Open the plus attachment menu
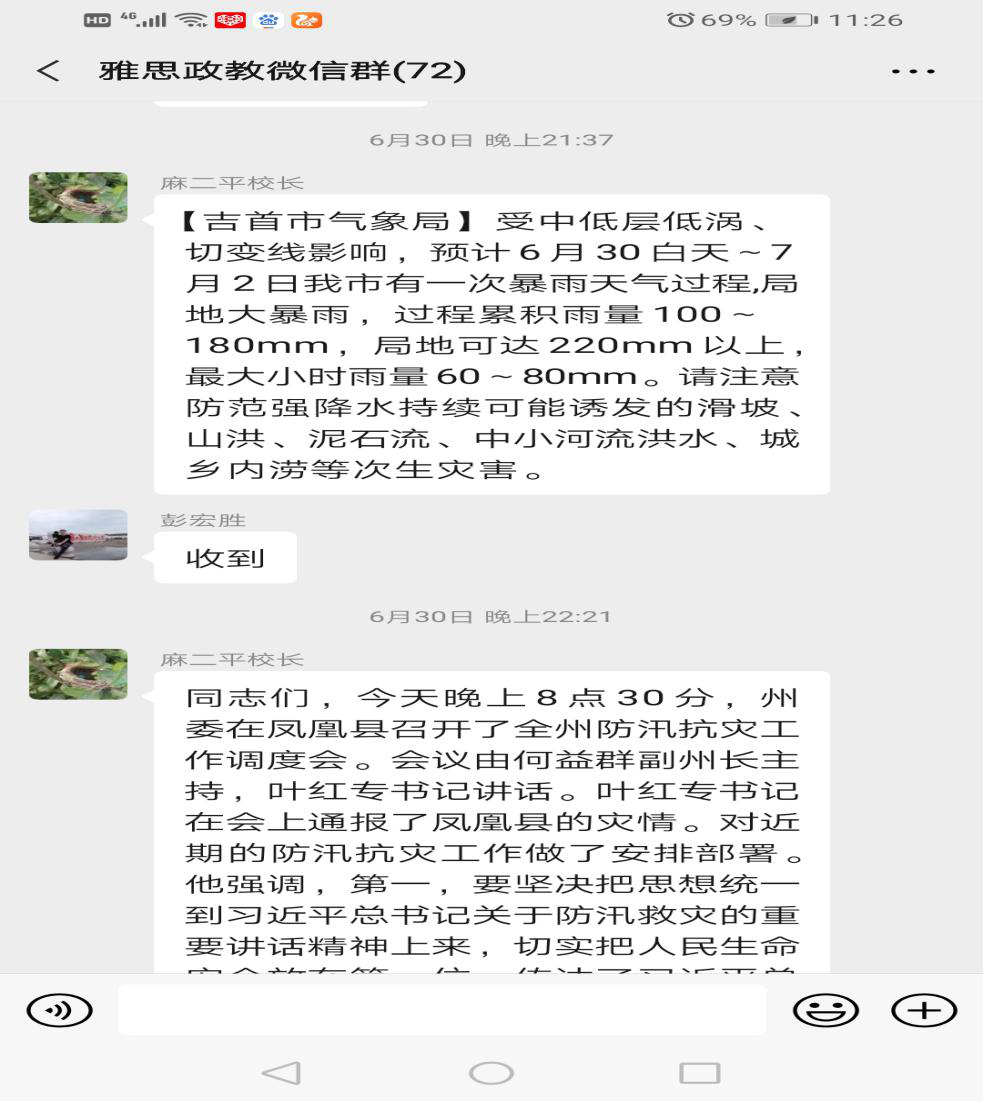983x1101 pixels. click(x=923, y=1010)
